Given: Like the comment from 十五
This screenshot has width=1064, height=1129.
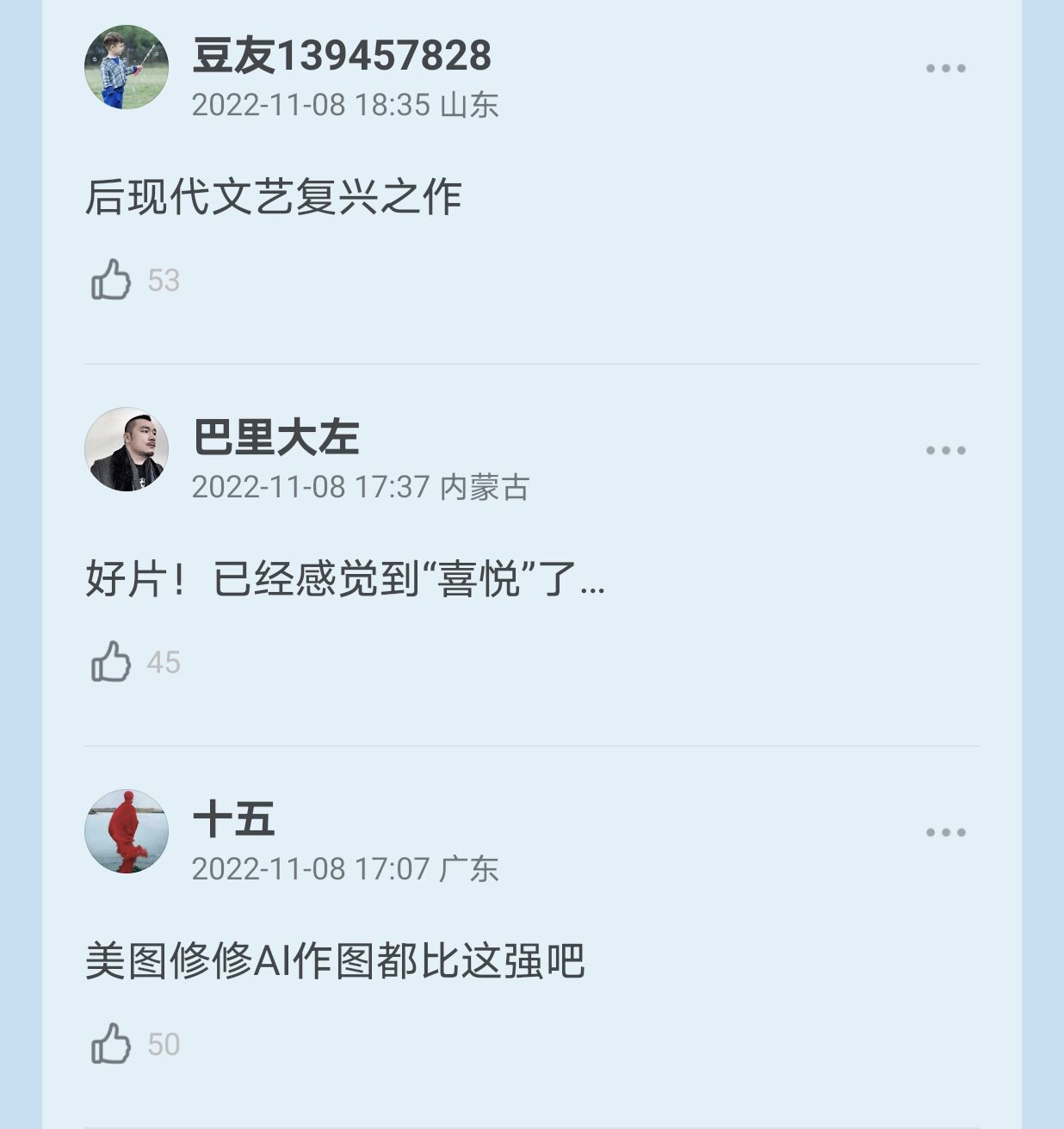Looking at the screenshot, I should (x=111, y=1044).
